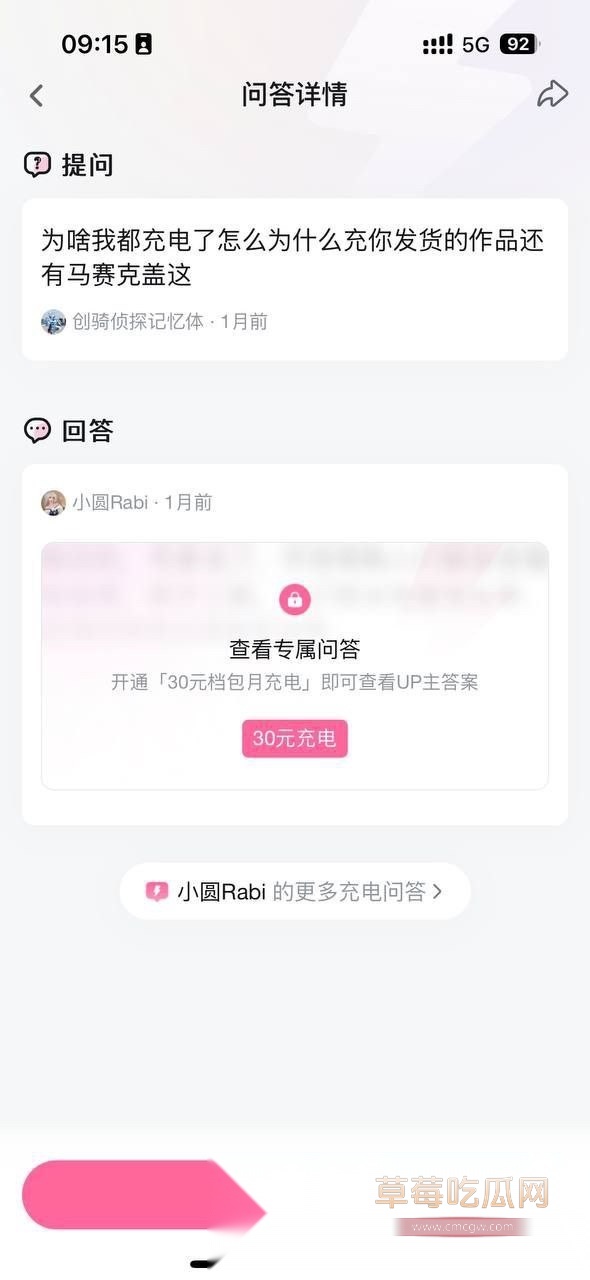Go back from the 问答详情 page
The height and width of the screenshot is (1280, 590).
click(x=37, y=96)
